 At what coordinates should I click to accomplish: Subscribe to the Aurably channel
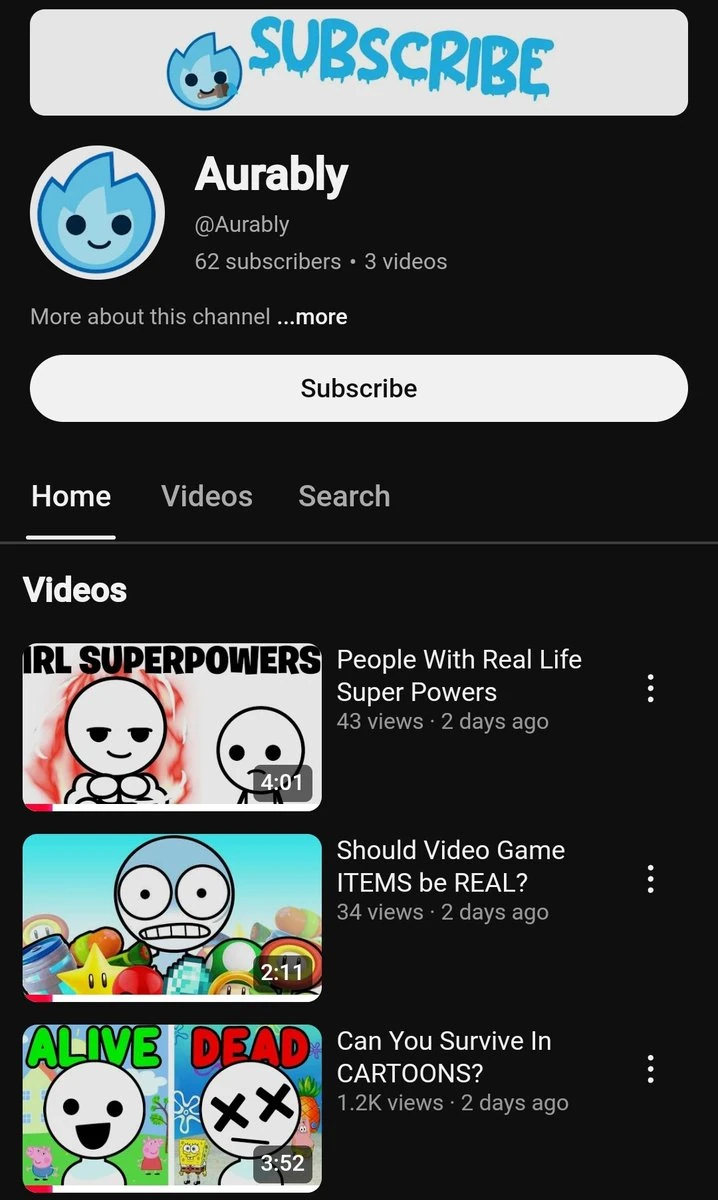358,388
